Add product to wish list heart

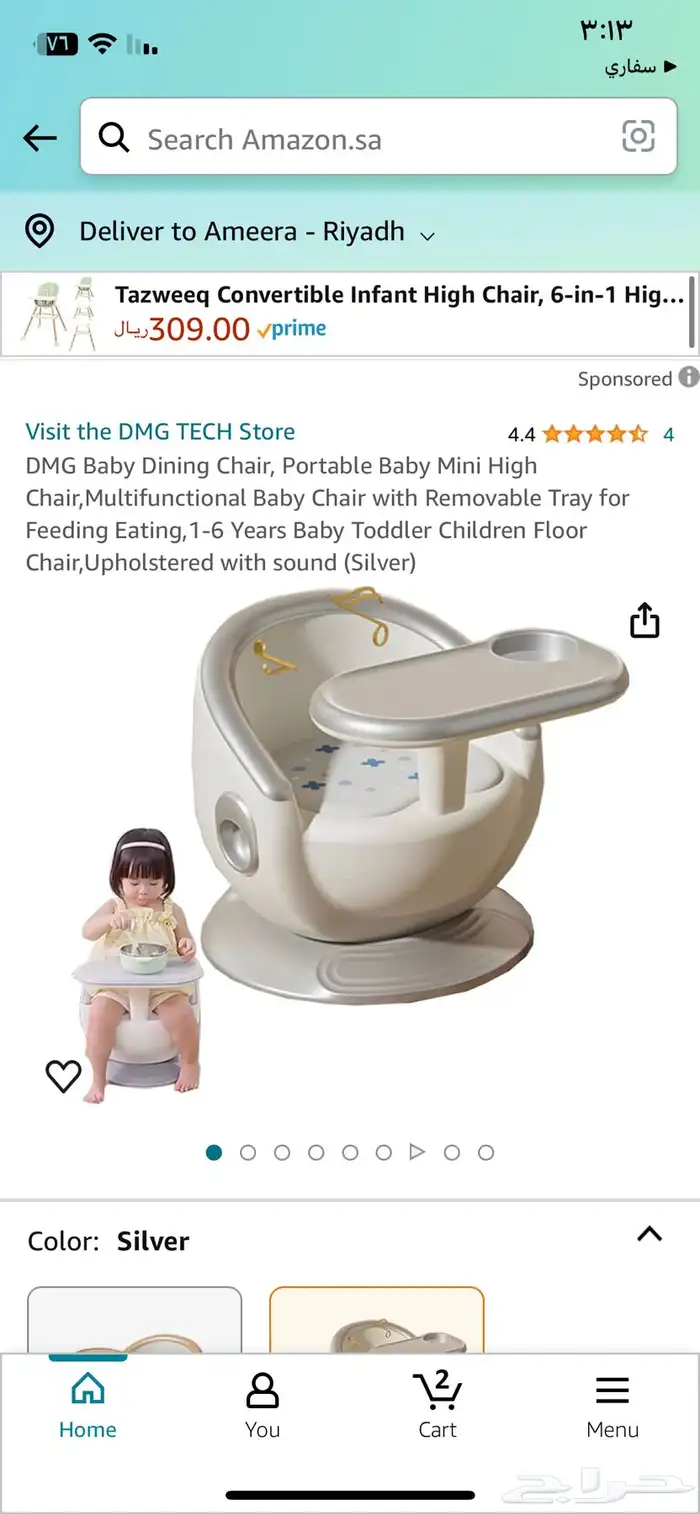tap(63, 1076)
